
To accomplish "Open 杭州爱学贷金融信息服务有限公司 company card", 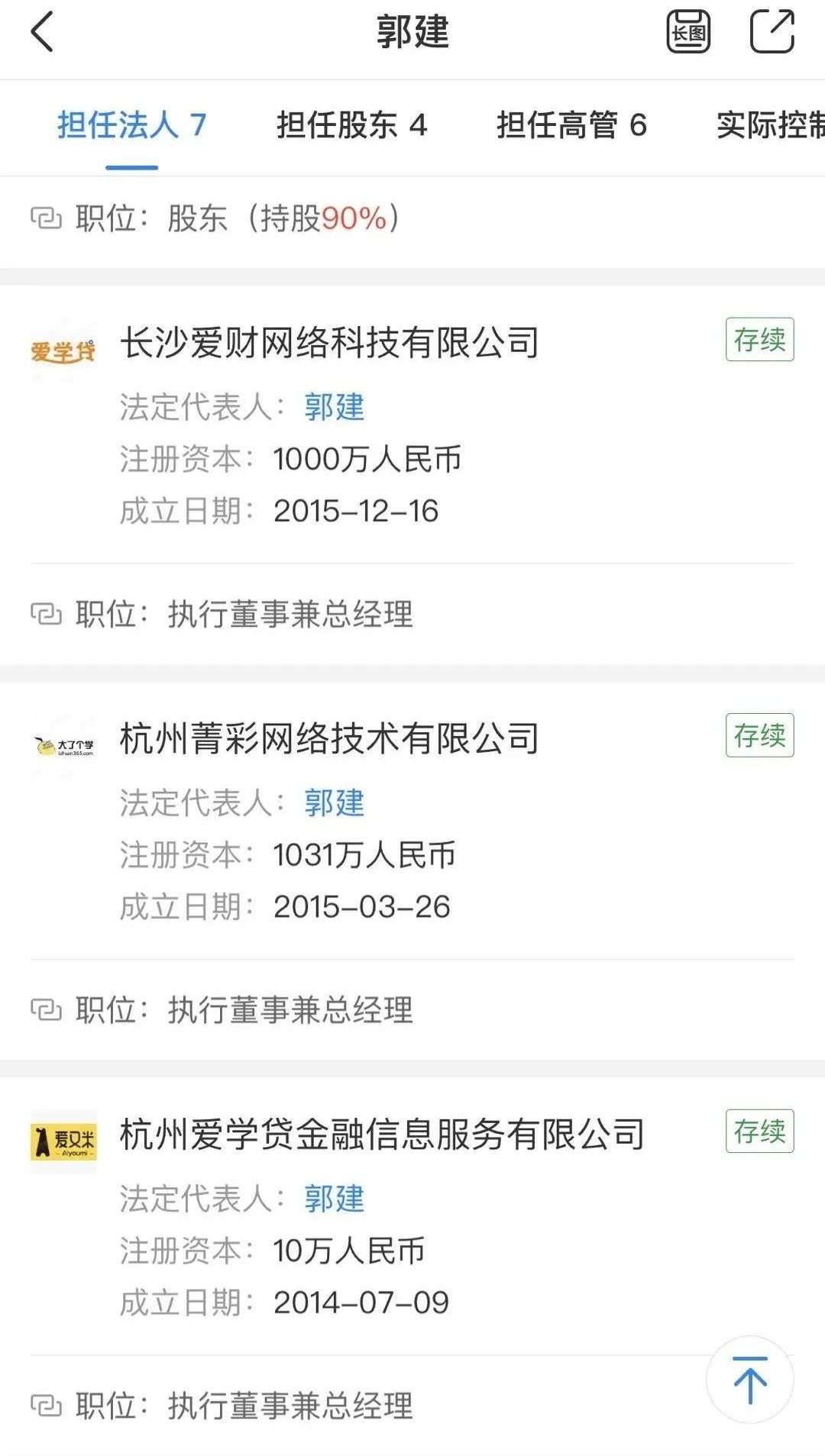I will 382,1134.
